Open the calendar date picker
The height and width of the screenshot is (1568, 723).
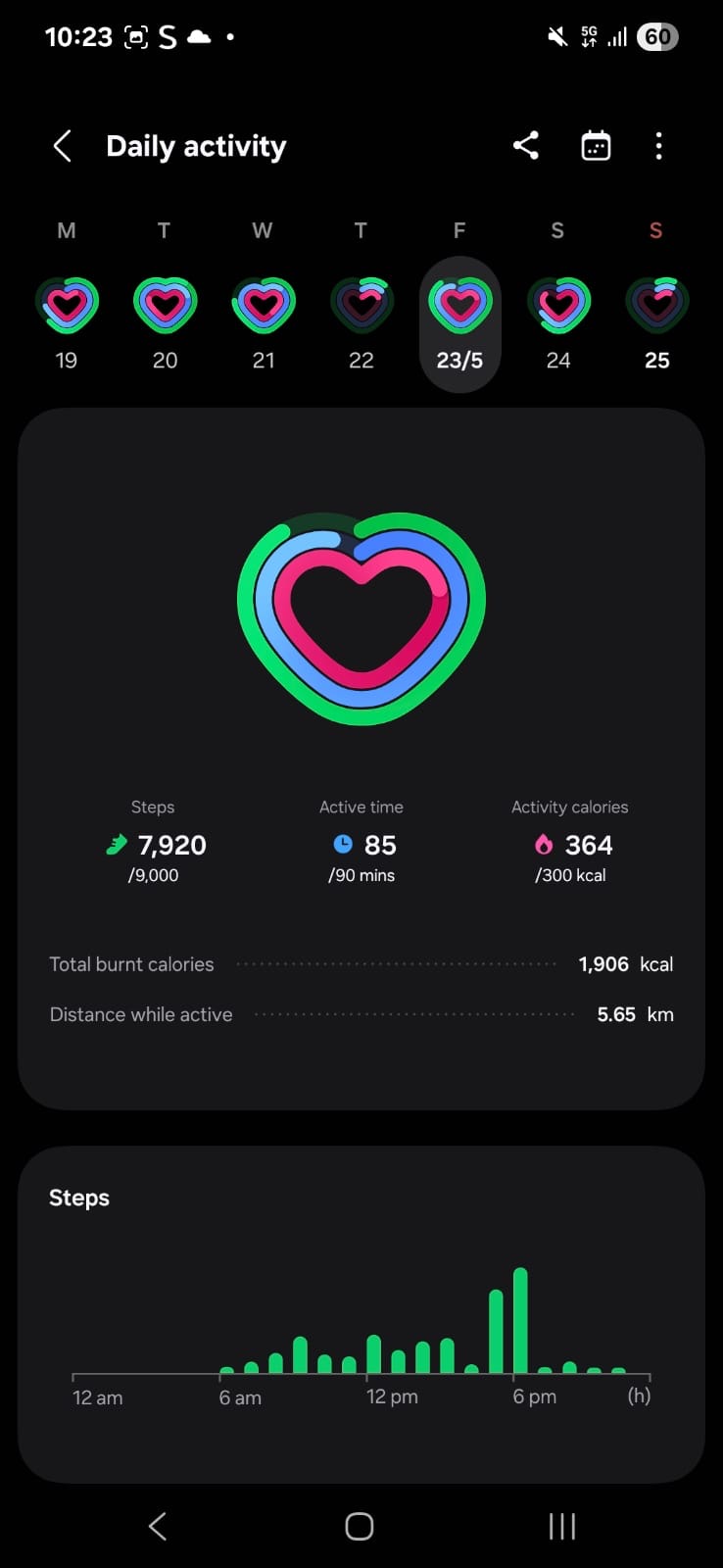[x=596, y=146]
